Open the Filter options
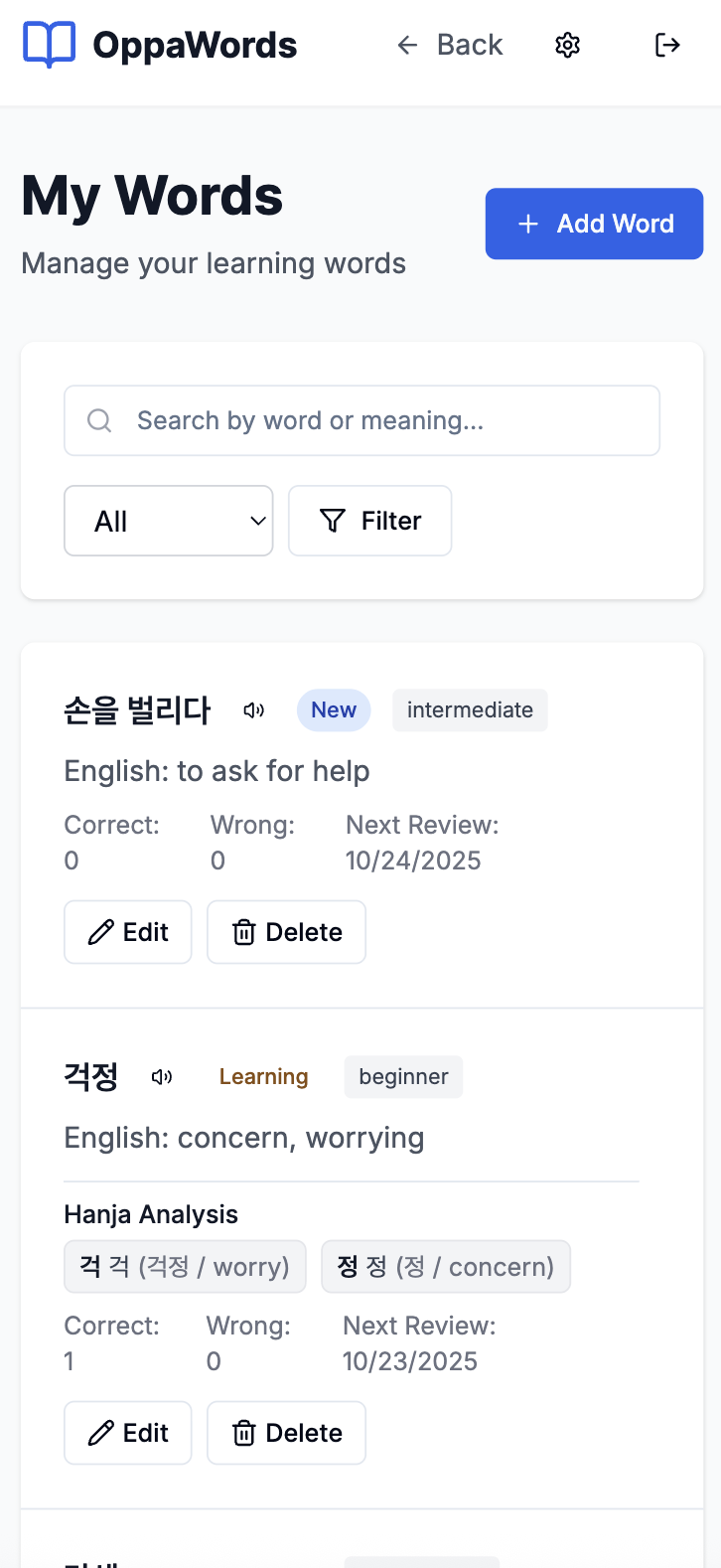This screenshot has width=721, height=1568. 370,521
